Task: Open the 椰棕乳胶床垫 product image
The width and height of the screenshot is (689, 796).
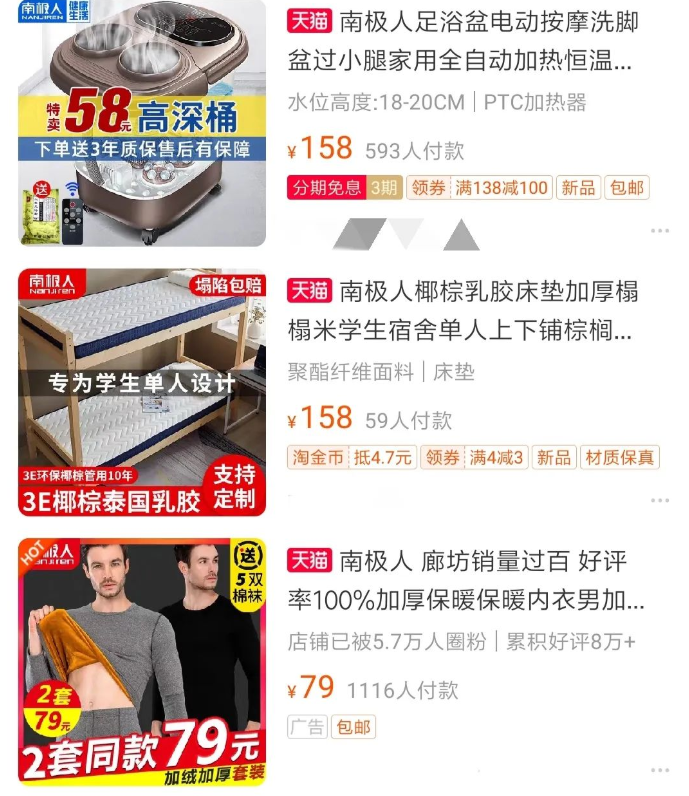Action: (x=142, y=392)
